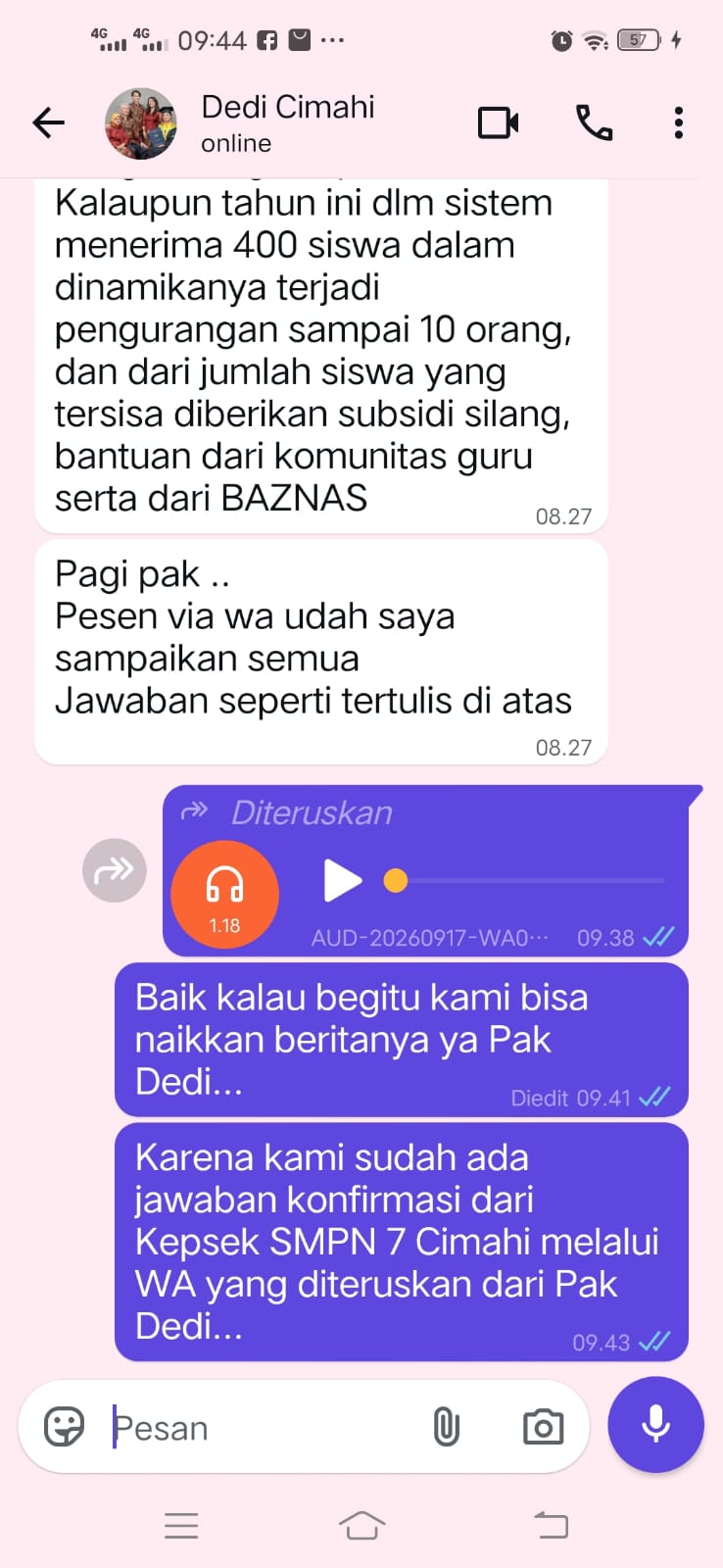The height and width of the screenshot is (1568, 723).
Task: Open Dedi Cimahi's profile picture
Action: tap(141, 123)
